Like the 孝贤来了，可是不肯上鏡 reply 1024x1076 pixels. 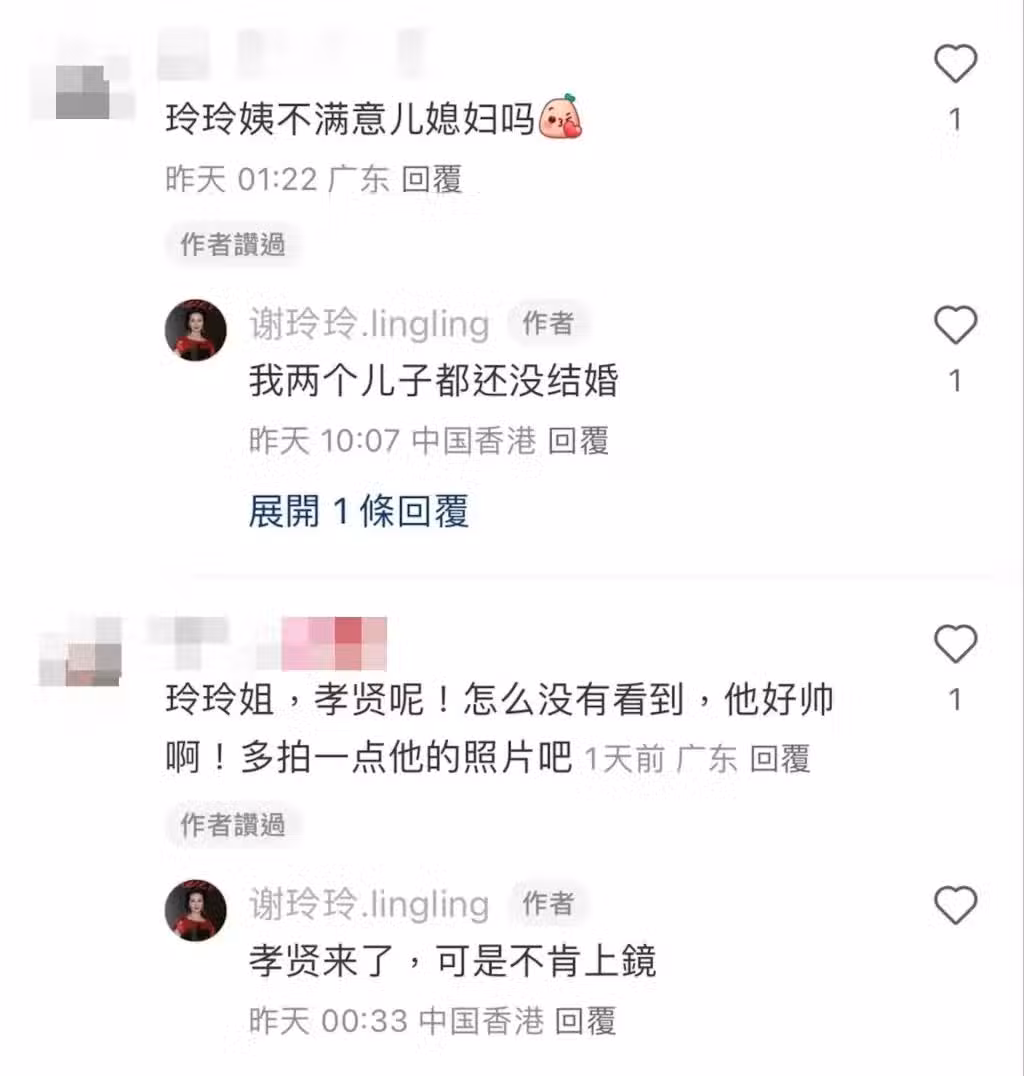(954, 906)
